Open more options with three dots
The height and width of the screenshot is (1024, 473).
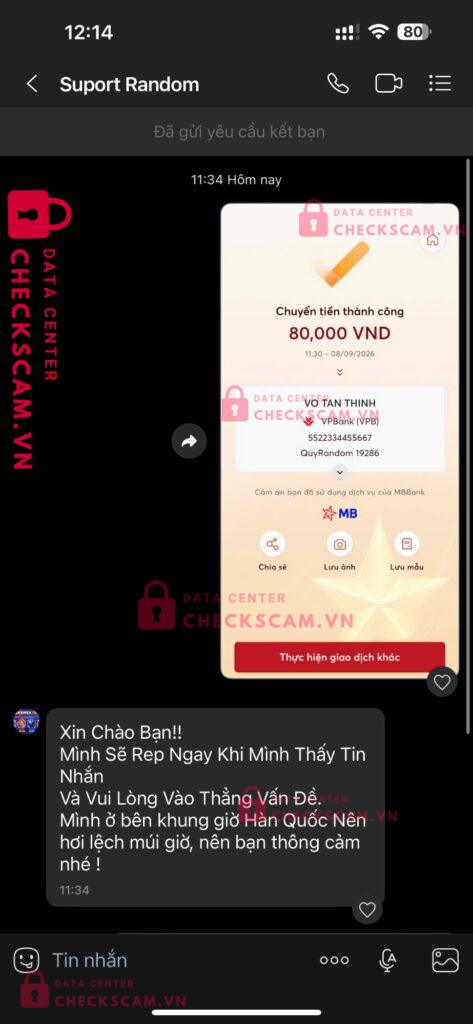point(334,960)
